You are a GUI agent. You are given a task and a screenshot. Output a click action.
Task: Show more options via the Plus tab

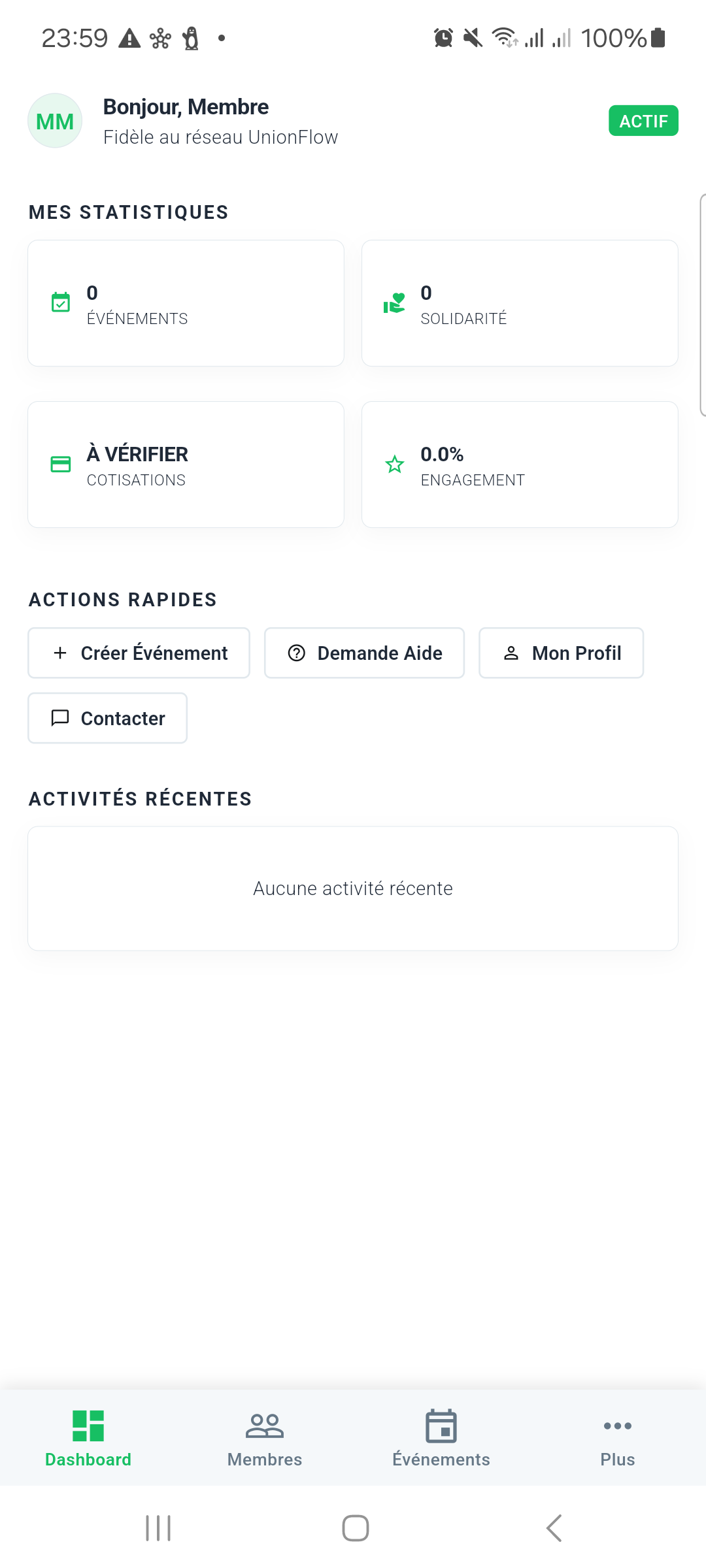617,1438
